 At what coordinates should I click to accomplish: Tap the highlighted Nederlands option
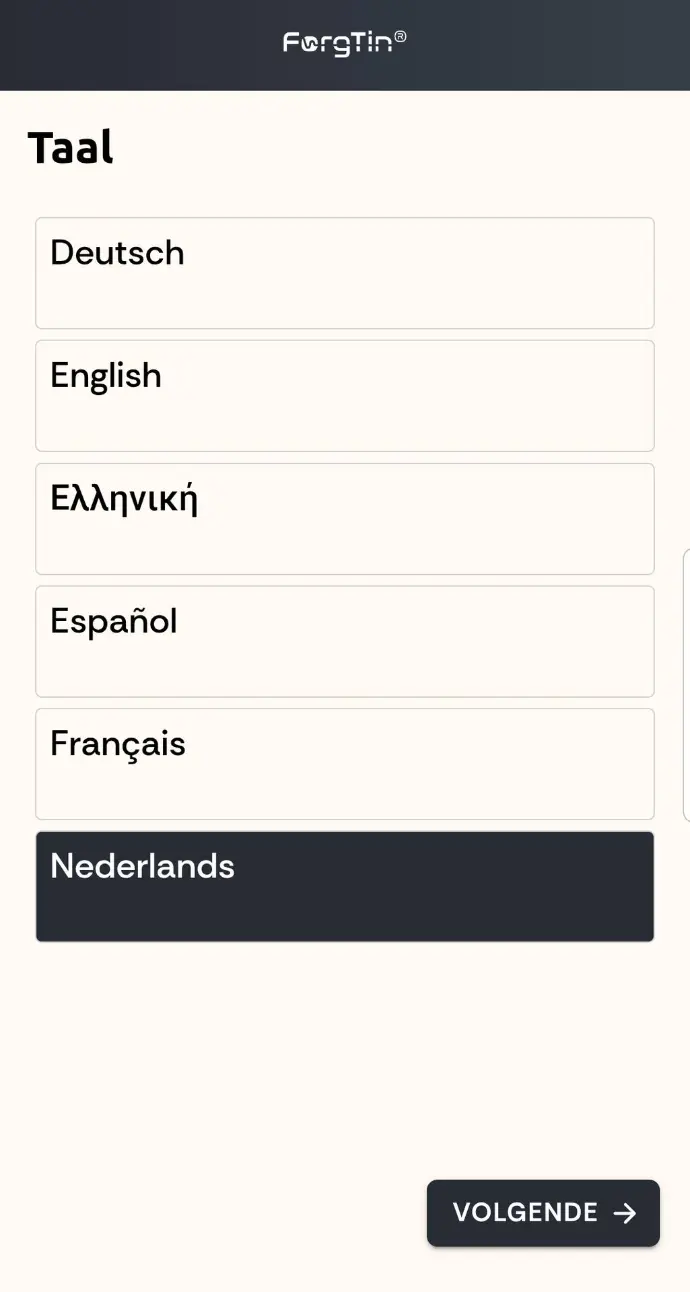(x=345, y=887)
